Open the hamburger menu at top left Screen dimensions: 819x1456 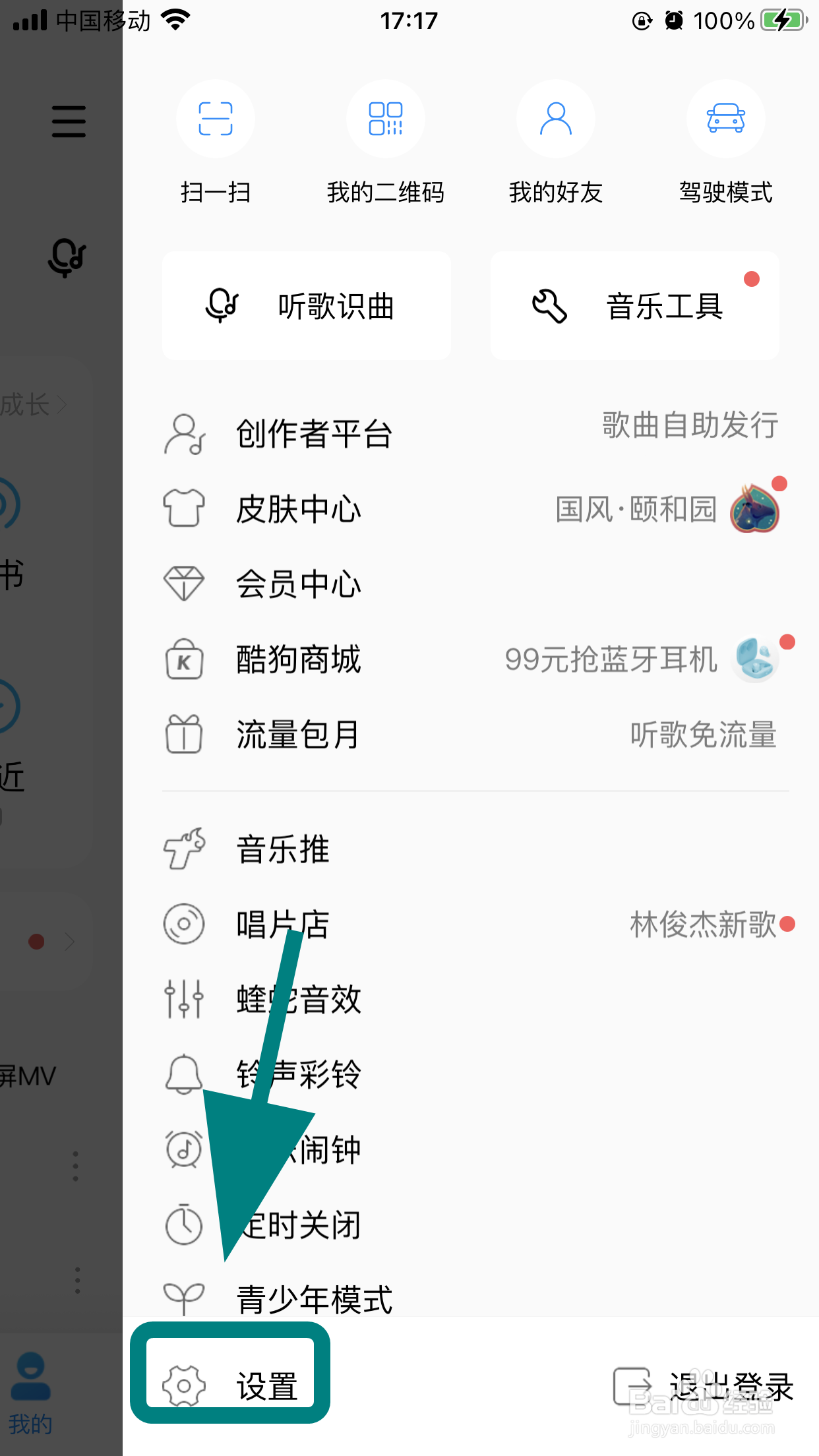click(x=68, y=121)
